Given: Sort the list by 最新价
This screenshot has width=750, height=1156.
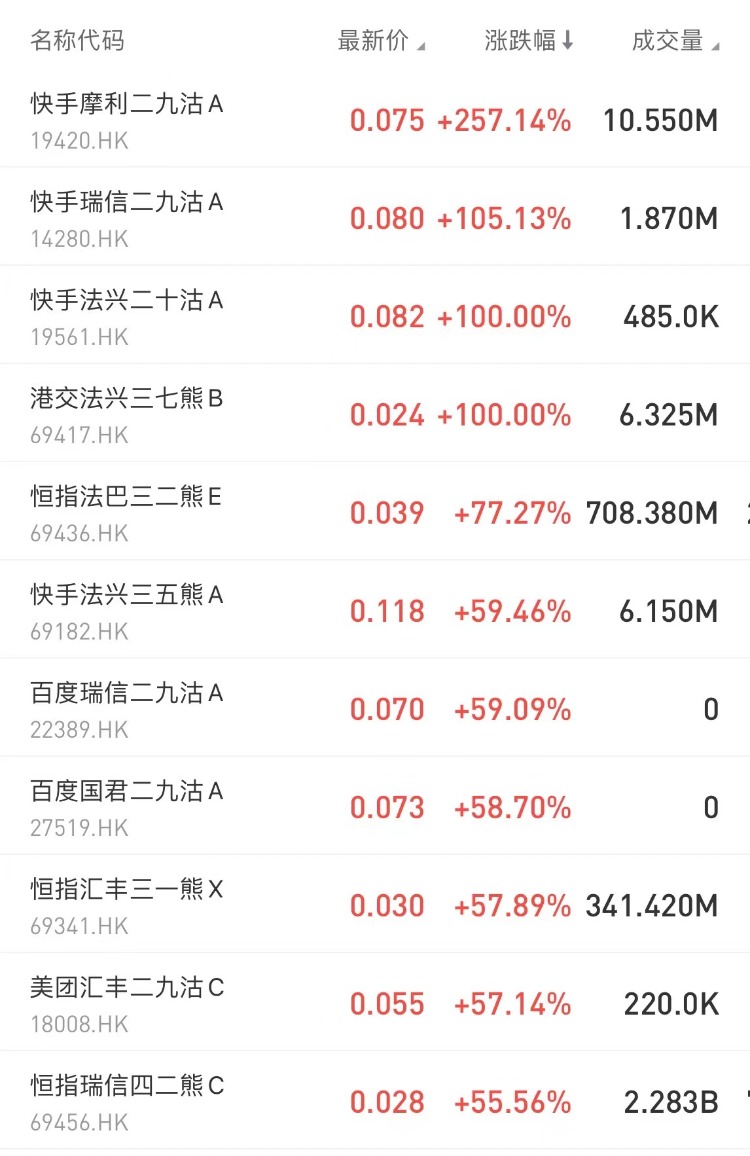Looking at the screenshot, I should (x=381, y=41).
